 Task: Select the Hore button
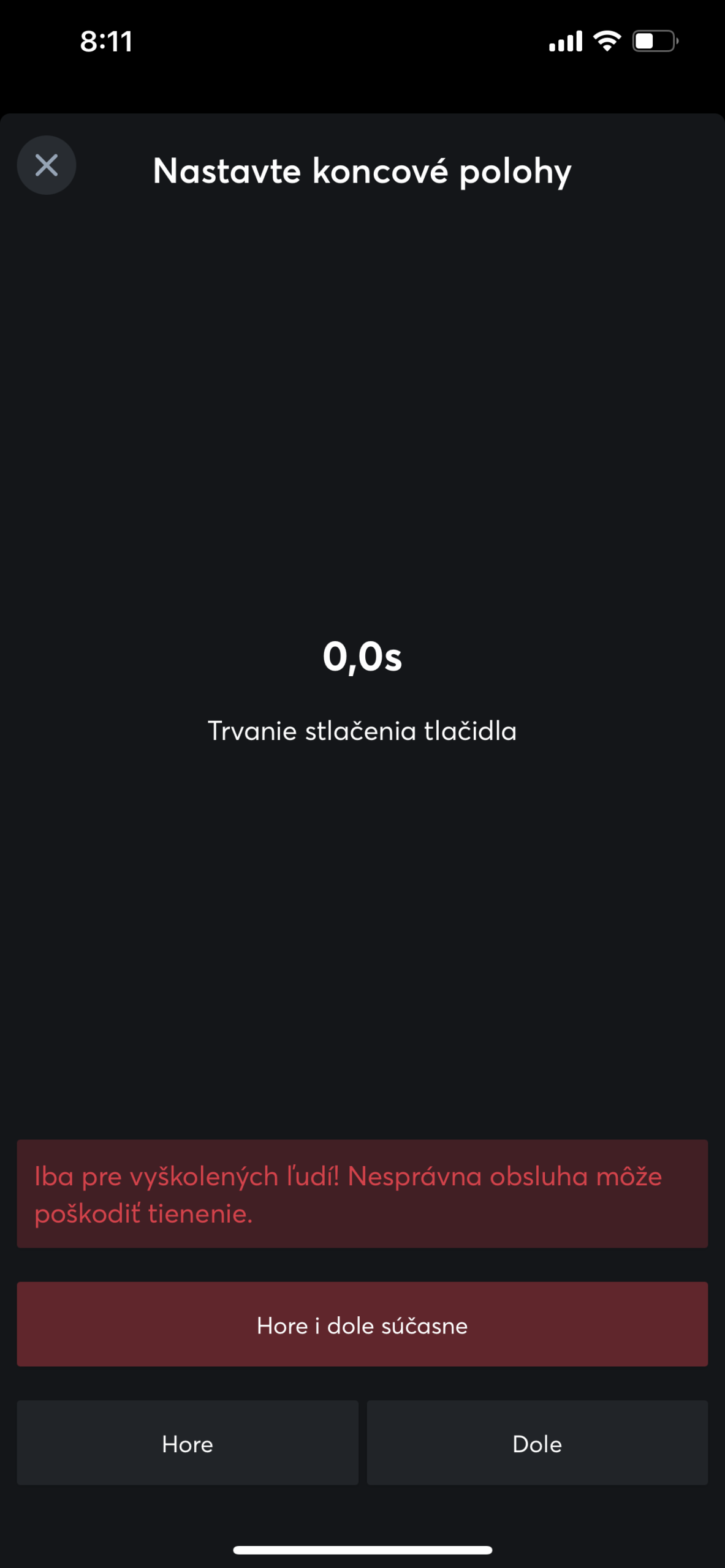(x=188, y=1444)
